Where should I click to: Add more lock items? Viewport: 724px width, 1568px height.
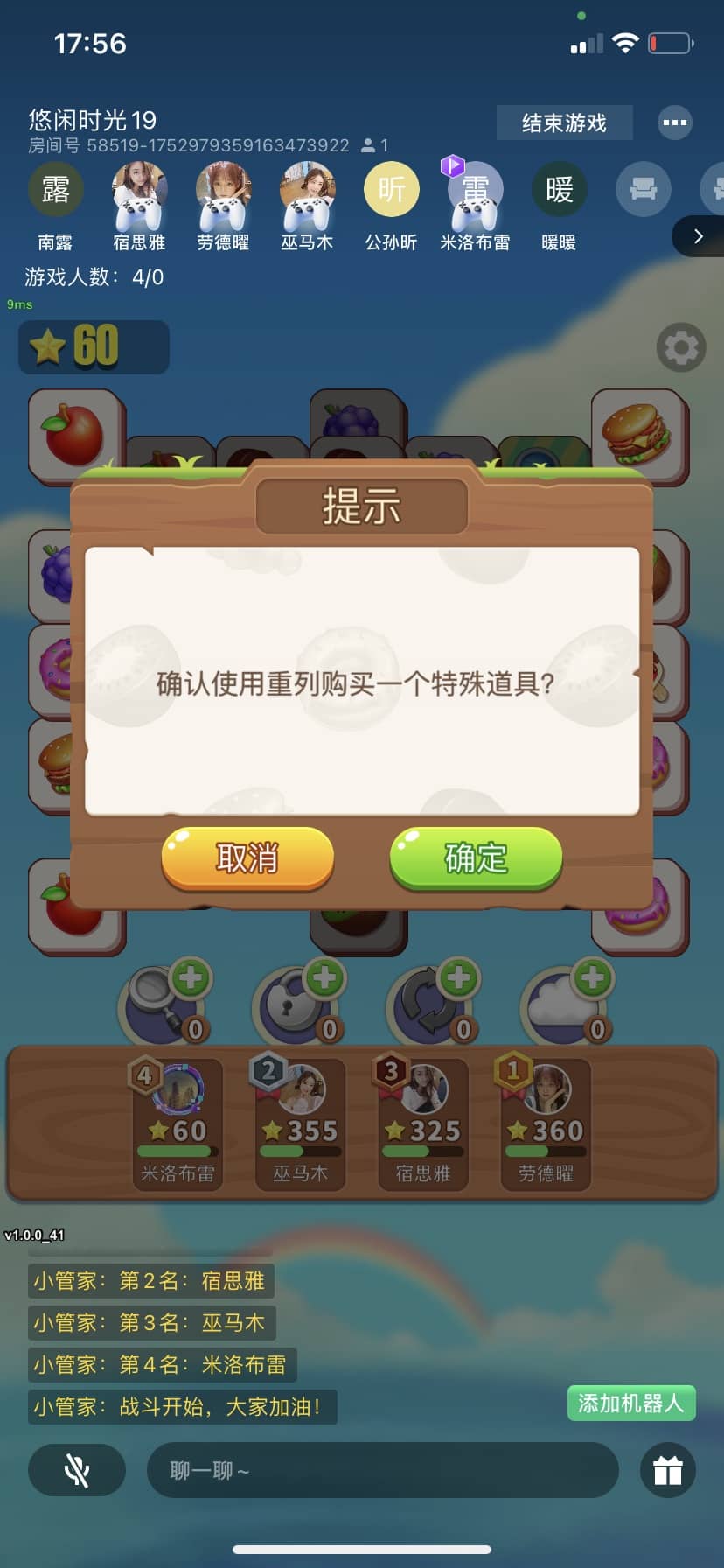coord(324,977)
